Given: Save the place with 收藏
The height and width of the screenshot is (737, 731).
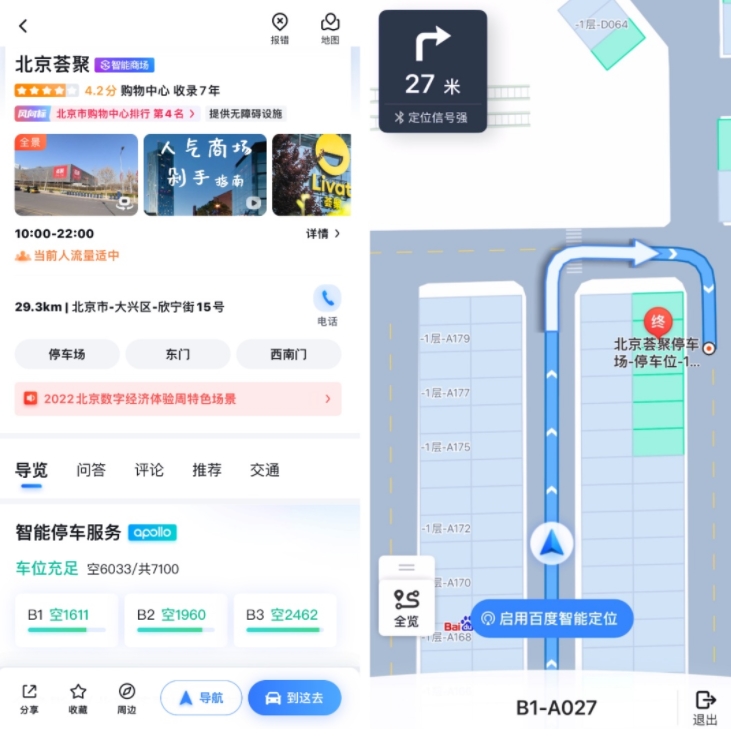Looking at the screenshot, I should click(78, 698).
